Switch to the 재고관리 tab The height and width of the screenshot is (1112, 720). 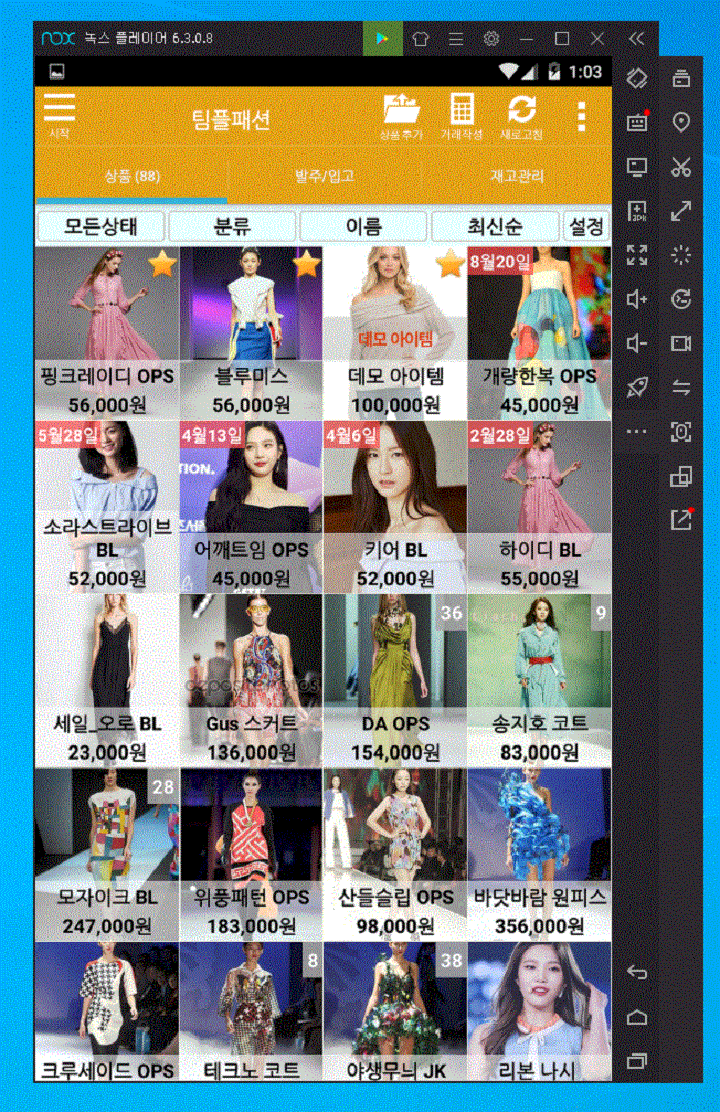pos(517,176)
